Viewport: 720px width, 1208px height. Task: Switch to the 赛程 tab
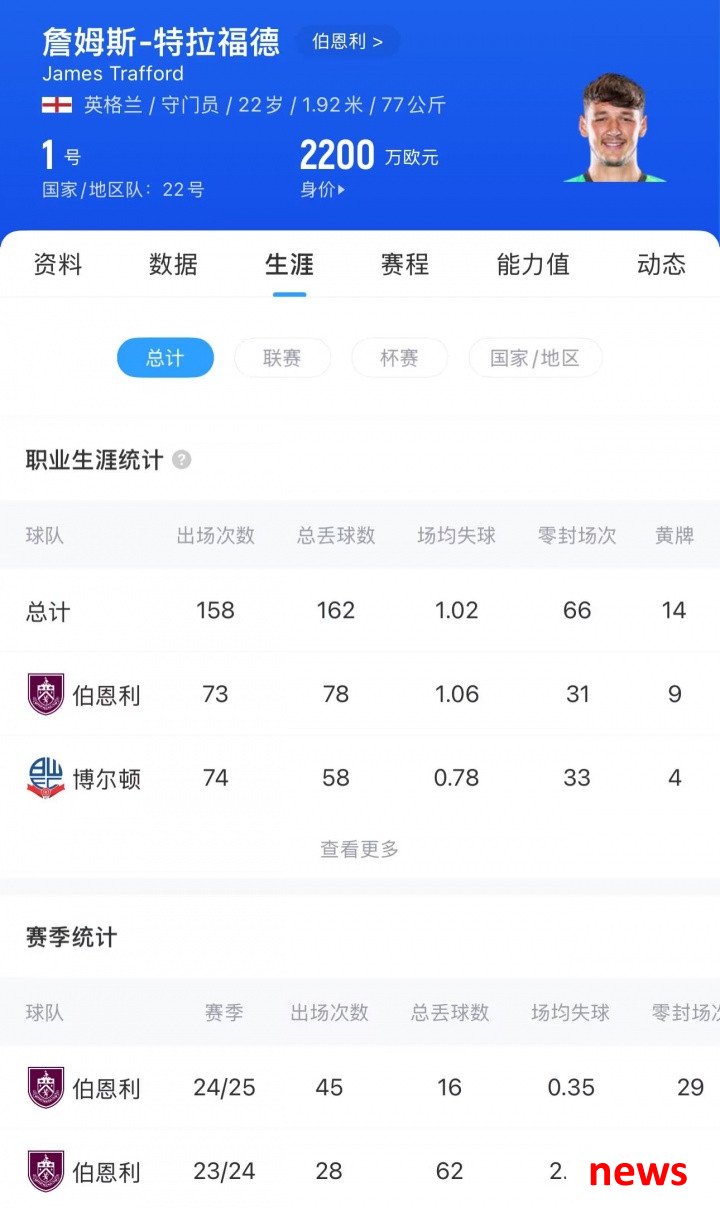405,264
